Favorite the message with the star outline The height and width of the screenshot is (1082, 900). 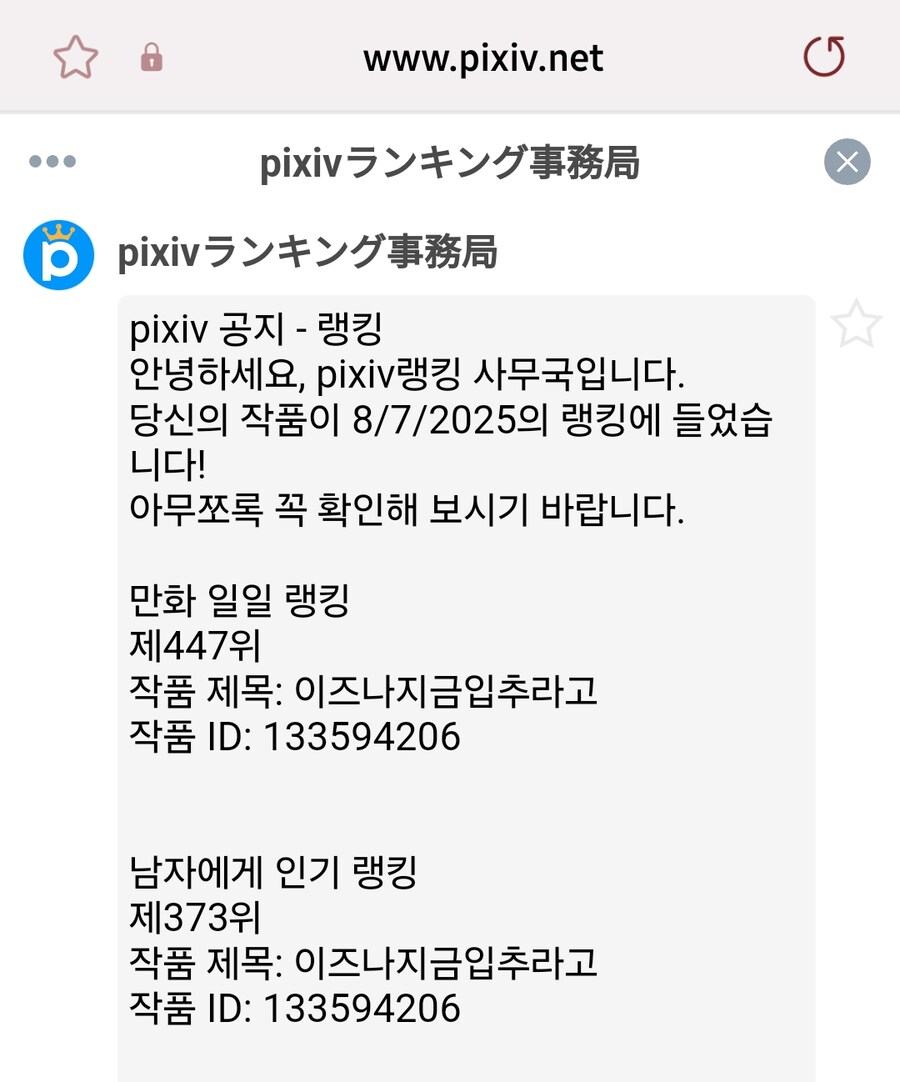pos(855,323)
